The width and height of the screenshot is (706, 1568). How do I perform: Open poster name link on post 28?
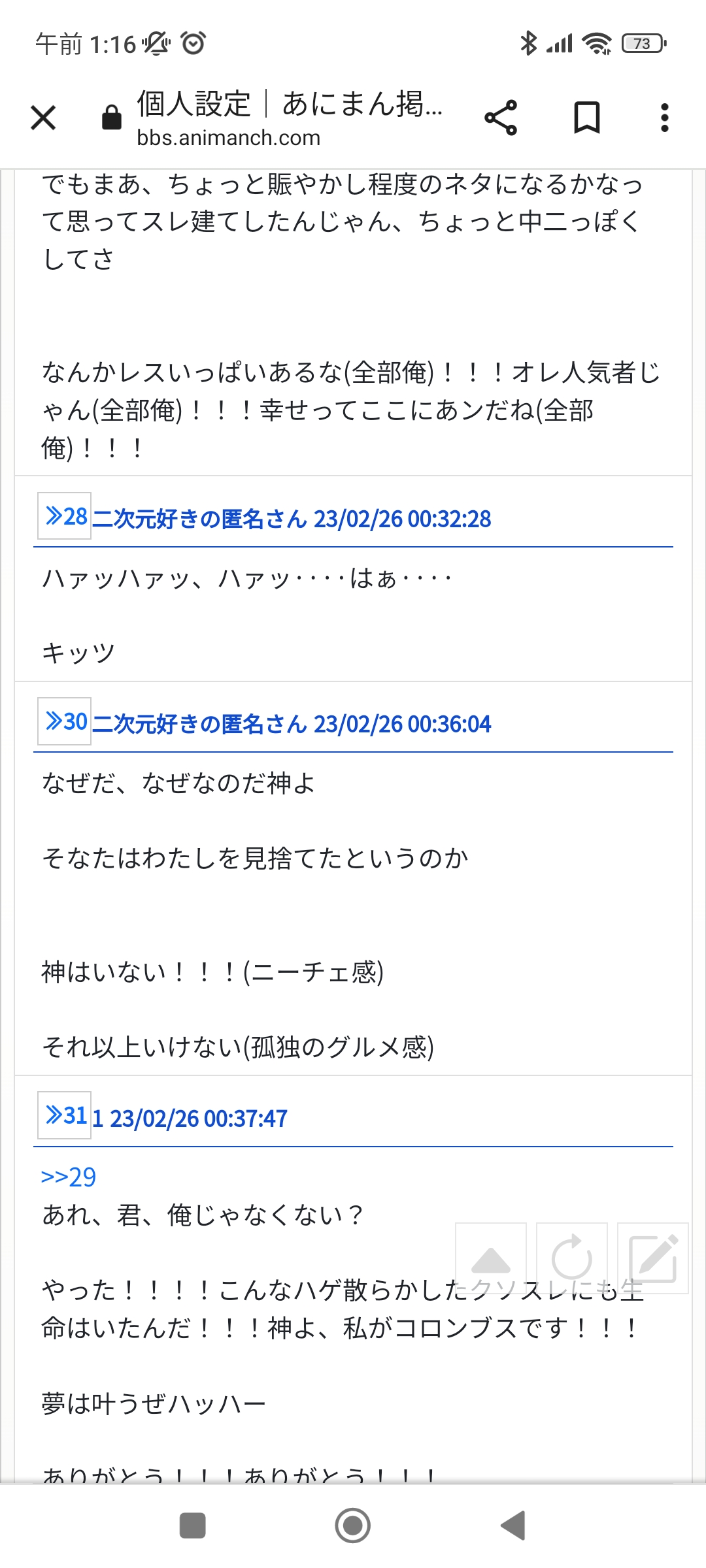click(x=199, y=519)
